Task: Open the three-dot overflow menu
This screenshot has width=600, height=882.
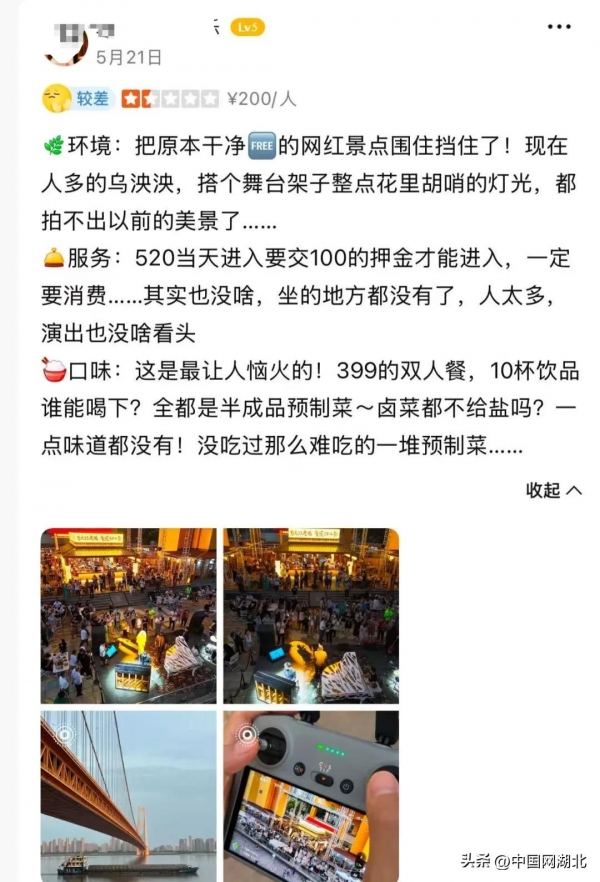Action: tap(559, 28)
